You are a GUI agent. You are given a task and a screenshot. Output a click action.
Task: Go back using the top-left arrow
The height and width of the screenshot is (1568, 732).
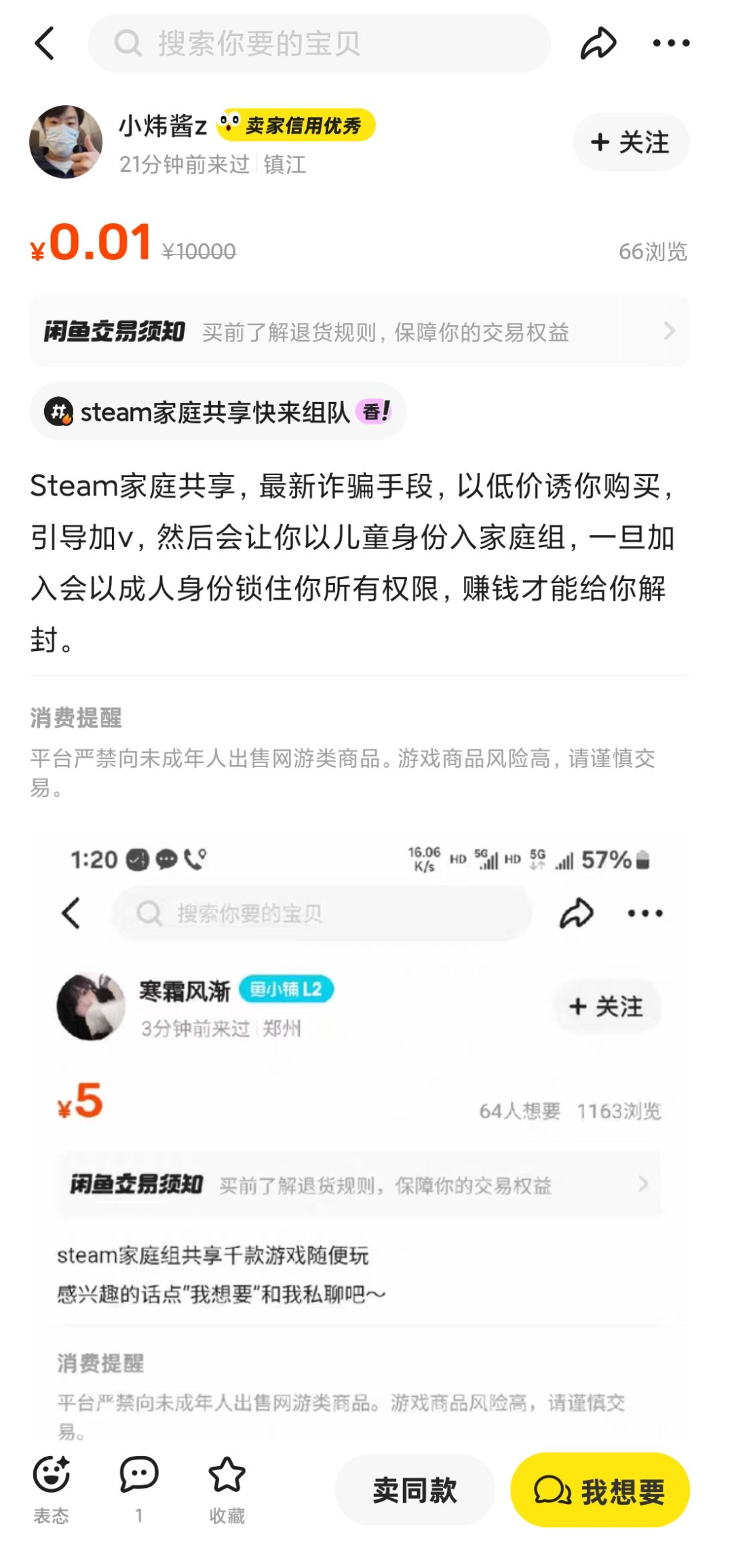45,43
